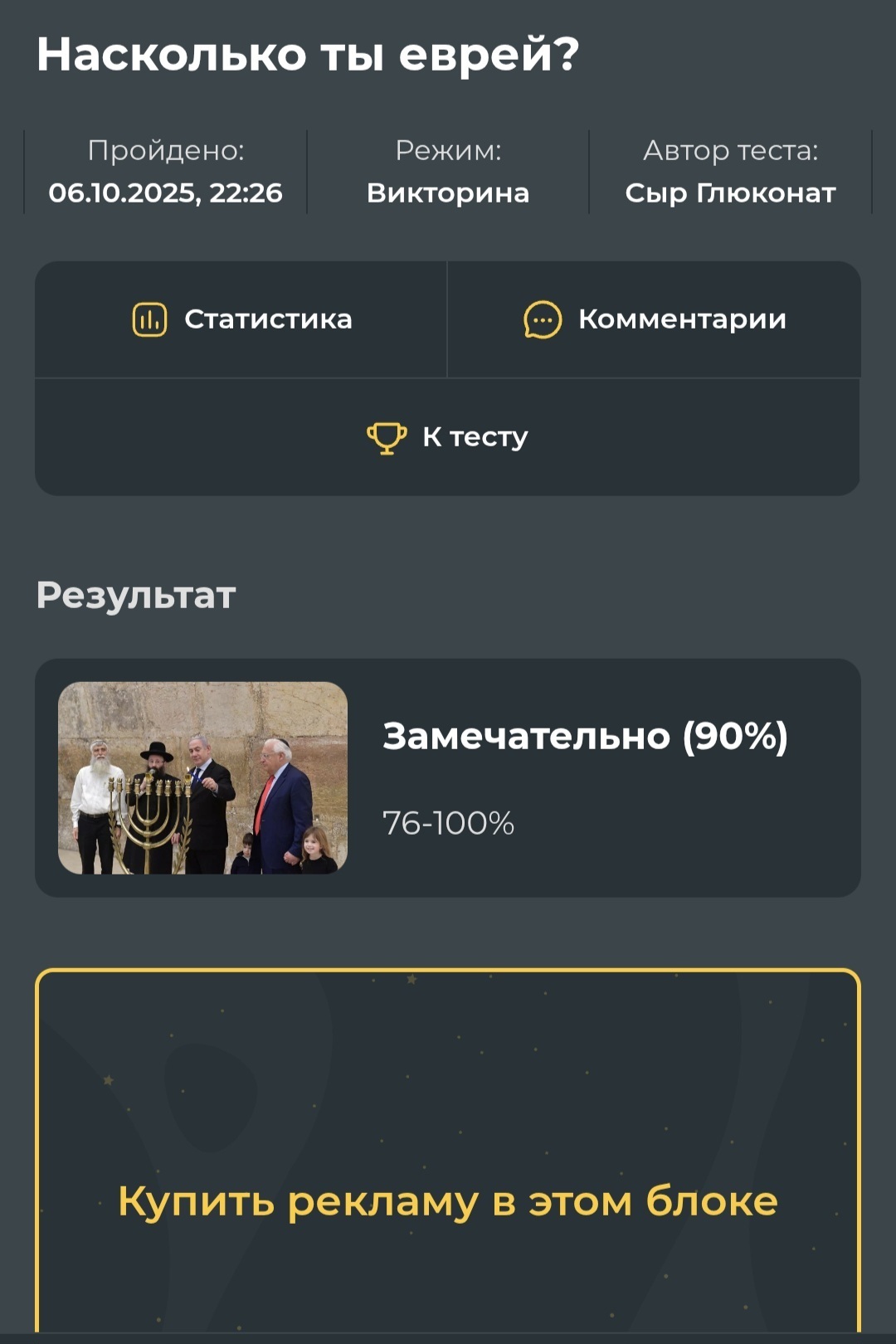Tap the Купить рекламу в этом блоке banner

pos(447,1200)
